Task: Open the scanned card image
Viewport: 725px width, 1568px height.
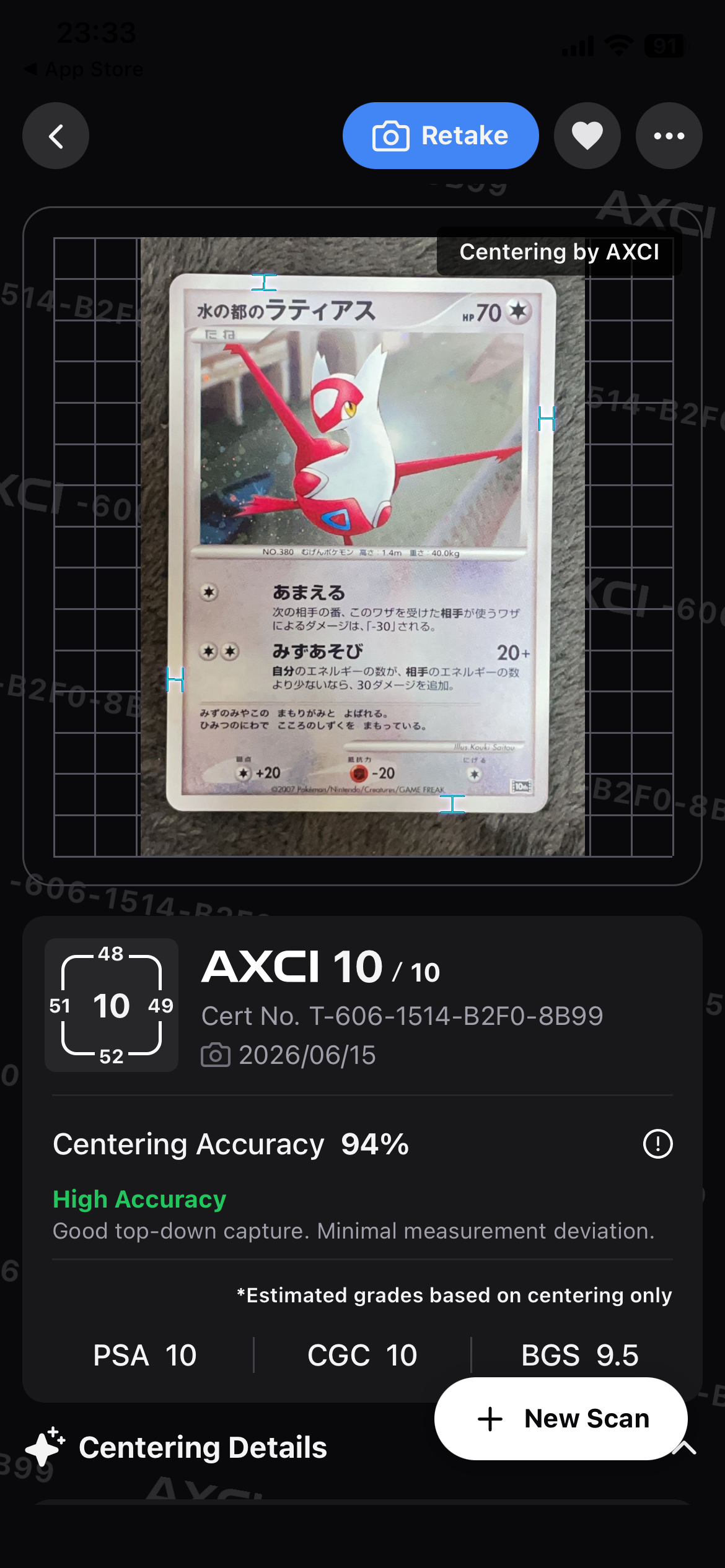Action: tap(363, 547)
